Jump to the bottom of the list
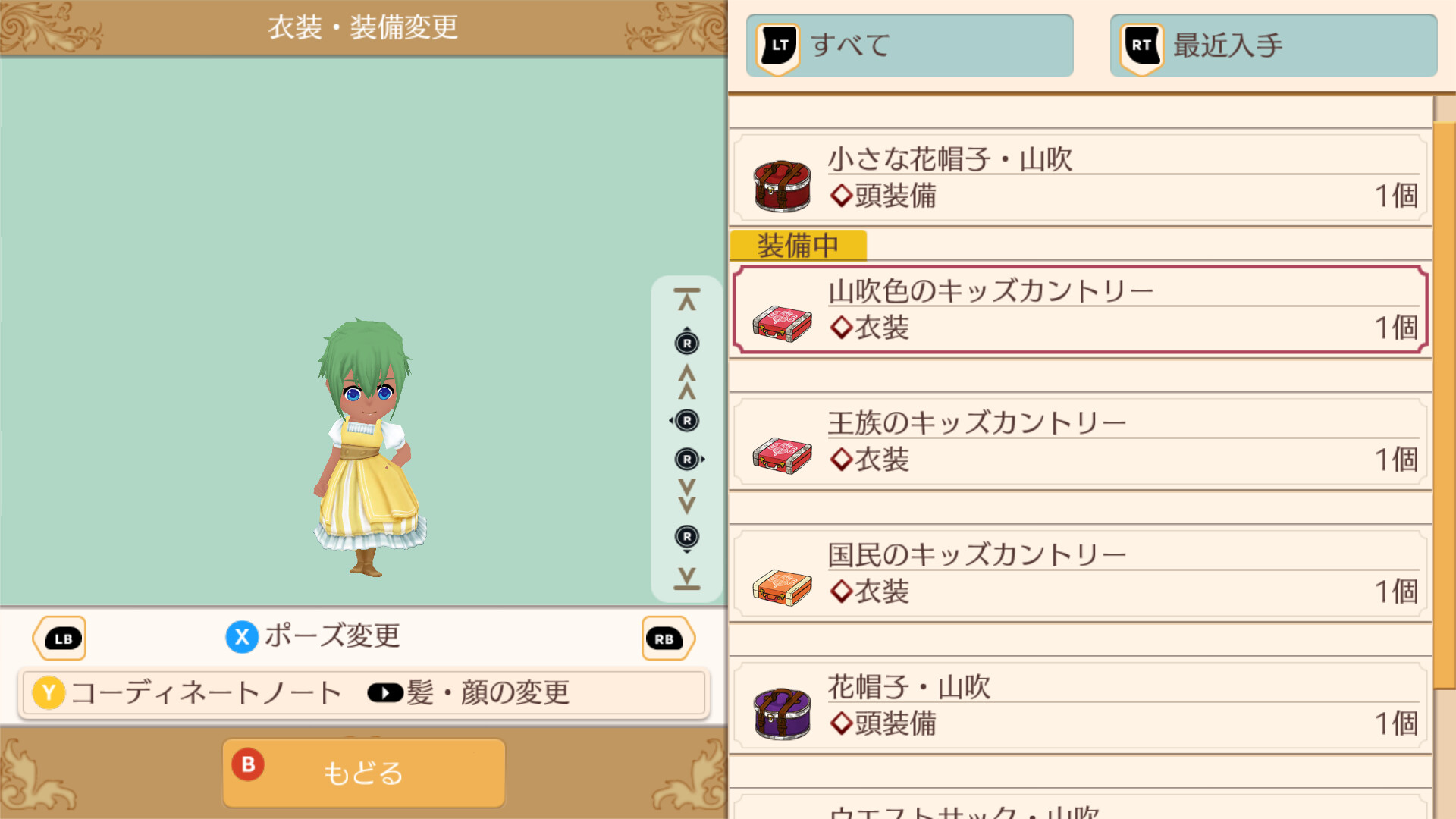This screenshot has width=1456, height=819. coord(687,579)
